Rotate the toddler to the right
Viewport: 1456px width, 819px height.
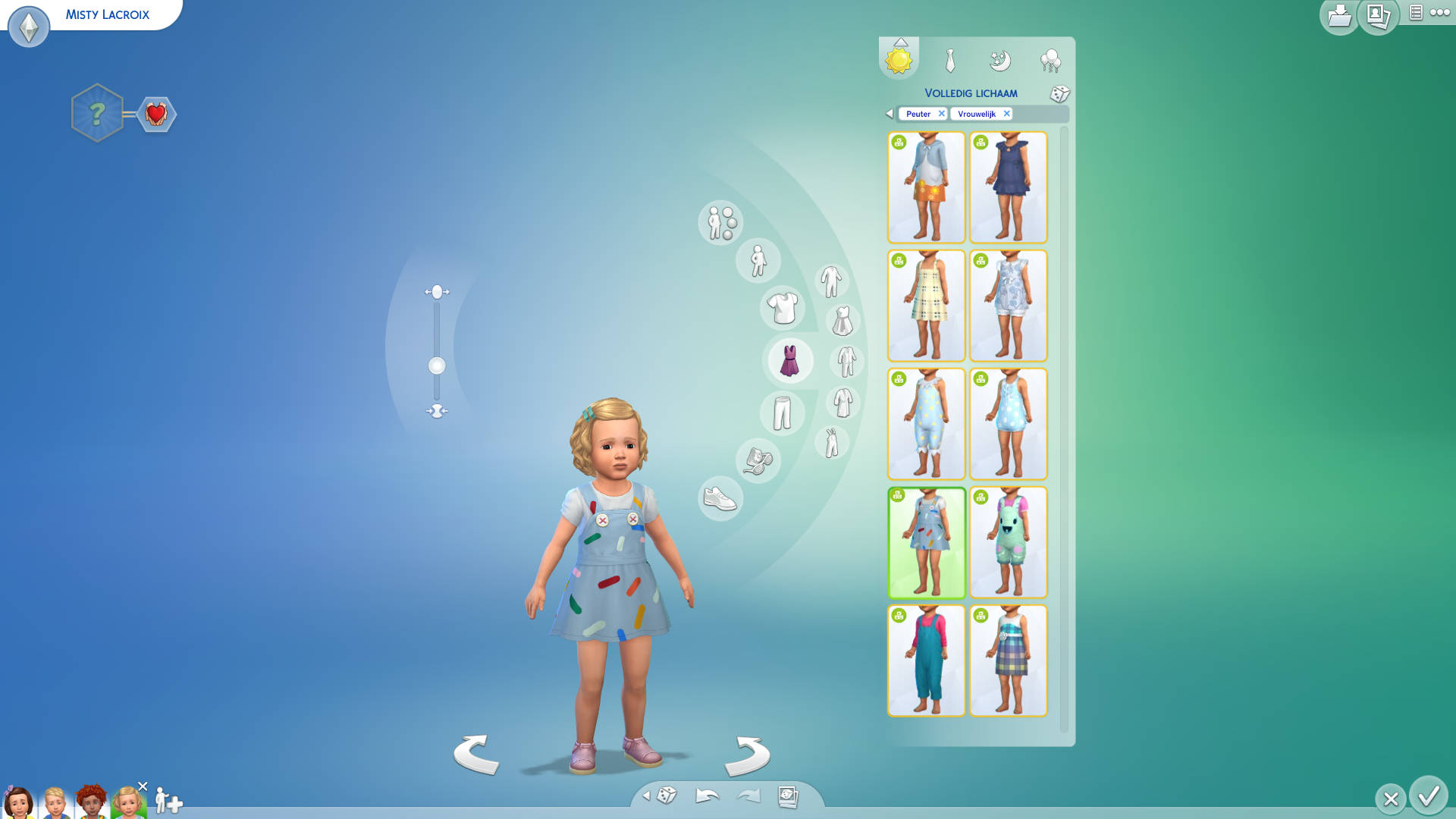click(748, 755)
